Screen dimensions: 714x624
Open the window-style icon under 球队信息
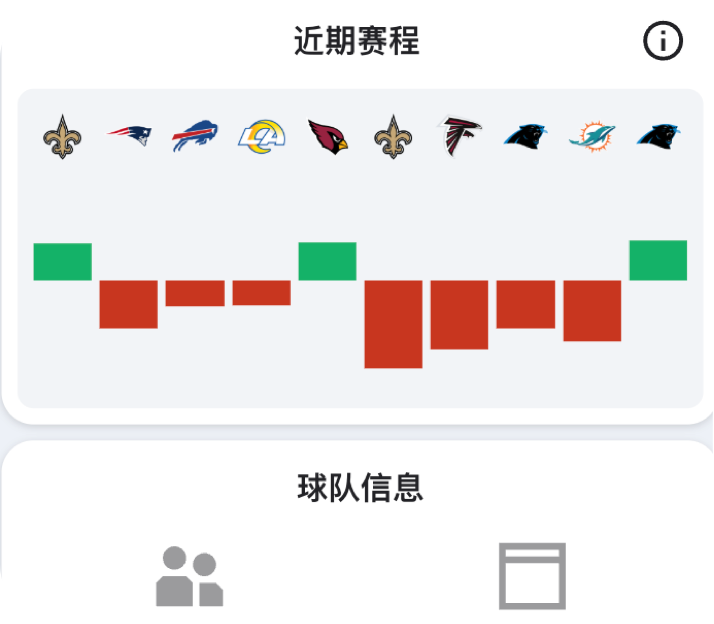click(x=532, y=576)
